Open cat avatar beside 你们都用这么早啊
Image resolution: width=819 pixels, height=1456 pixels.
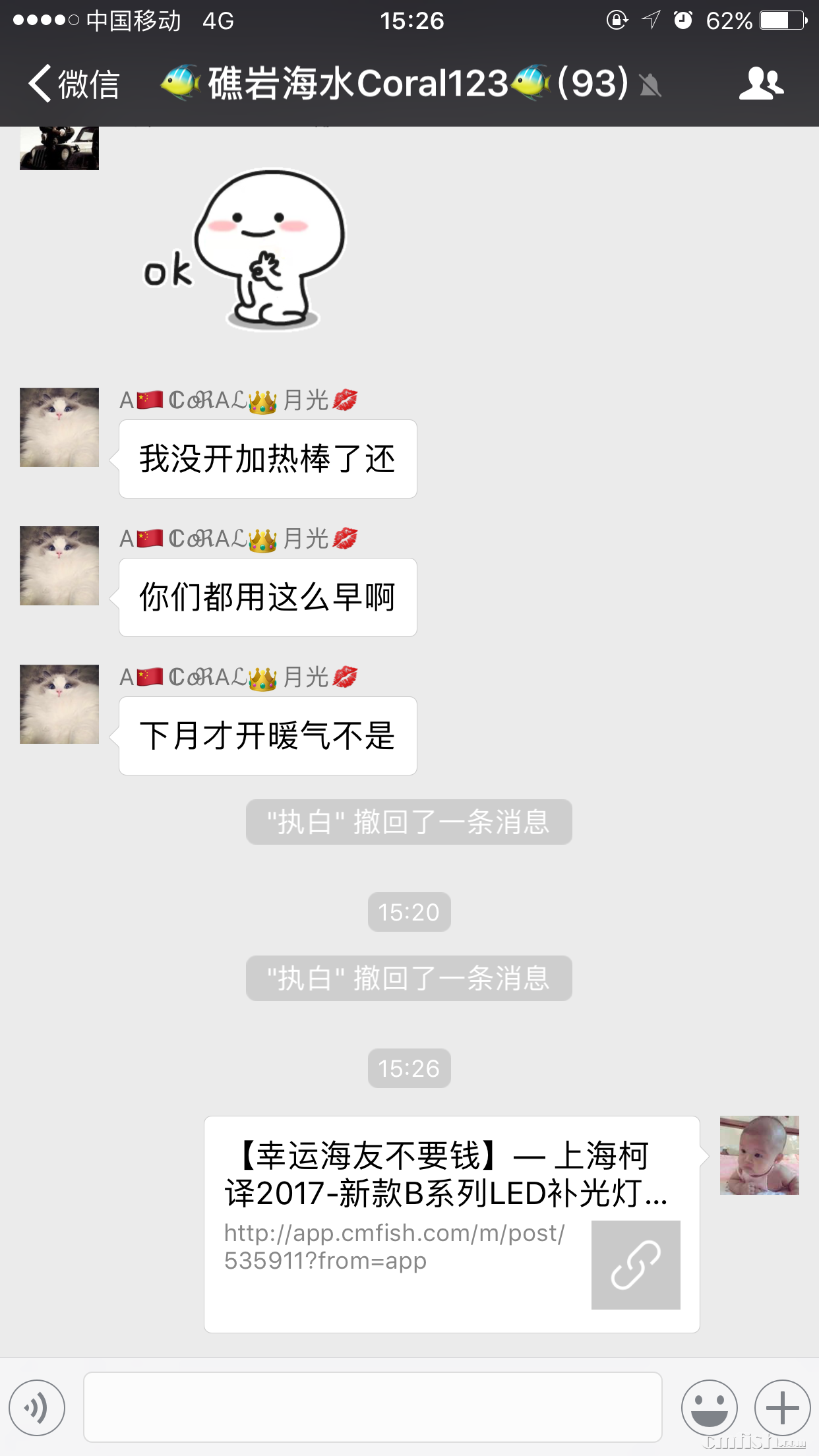tap(59, 566)
